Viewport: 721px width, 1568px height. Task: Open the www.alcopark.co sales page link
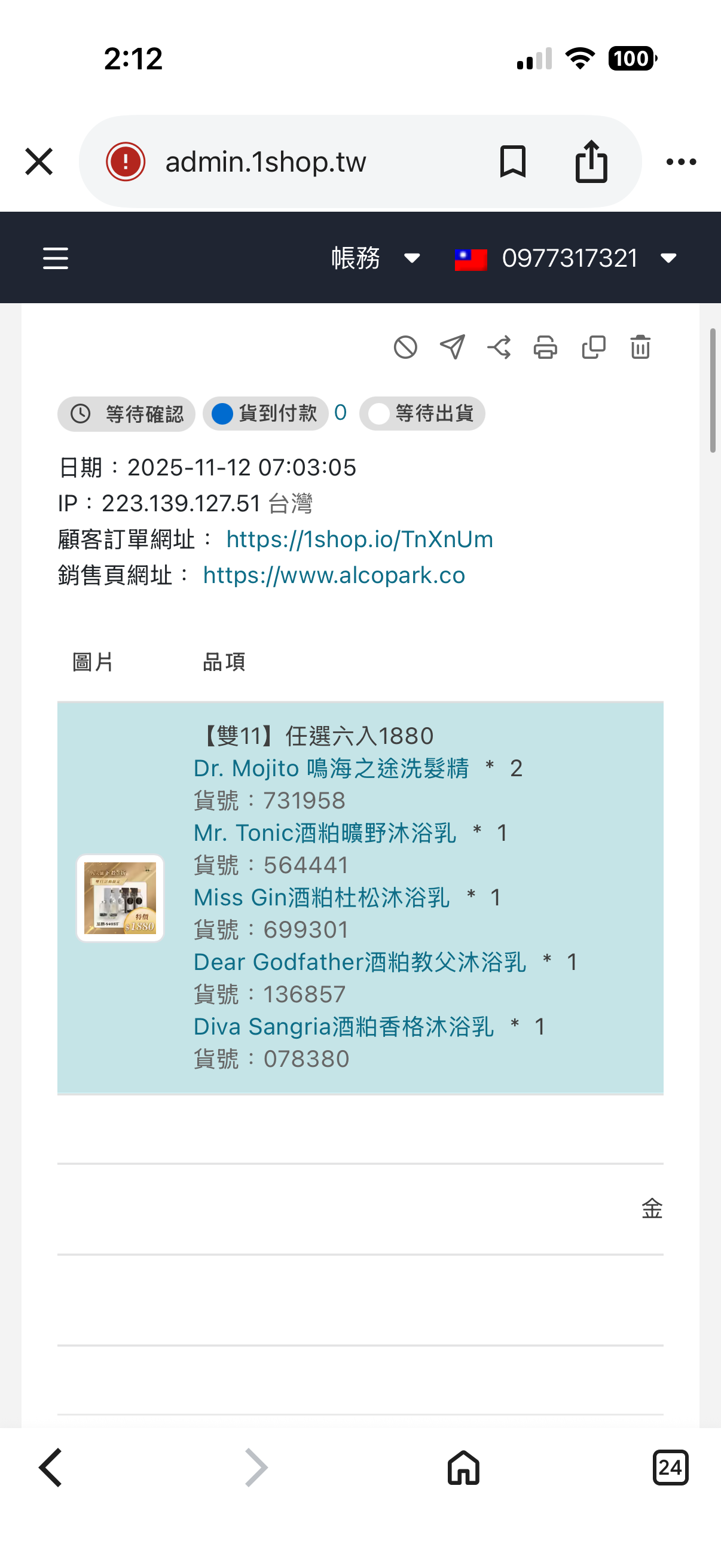[334, 575]
